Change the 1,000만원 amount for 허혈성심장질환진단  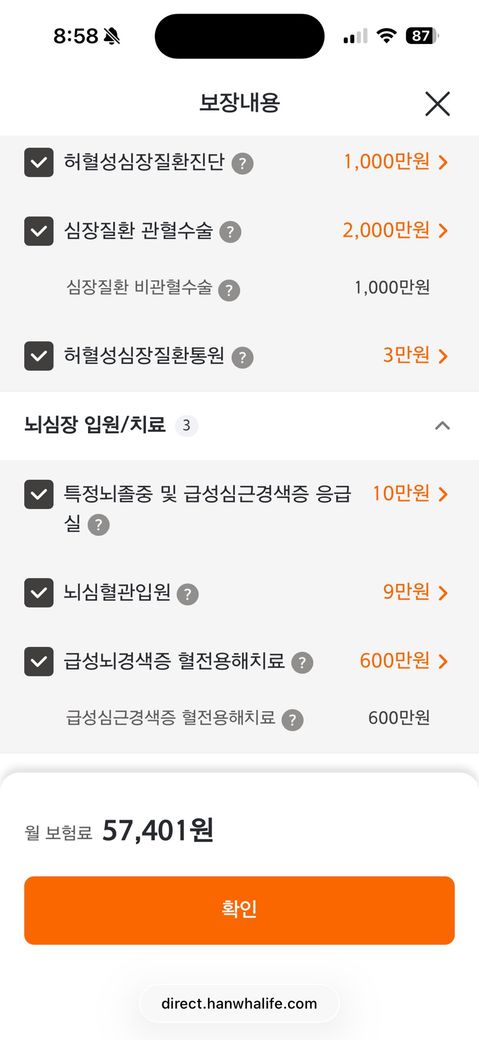(x=395, y=161)
